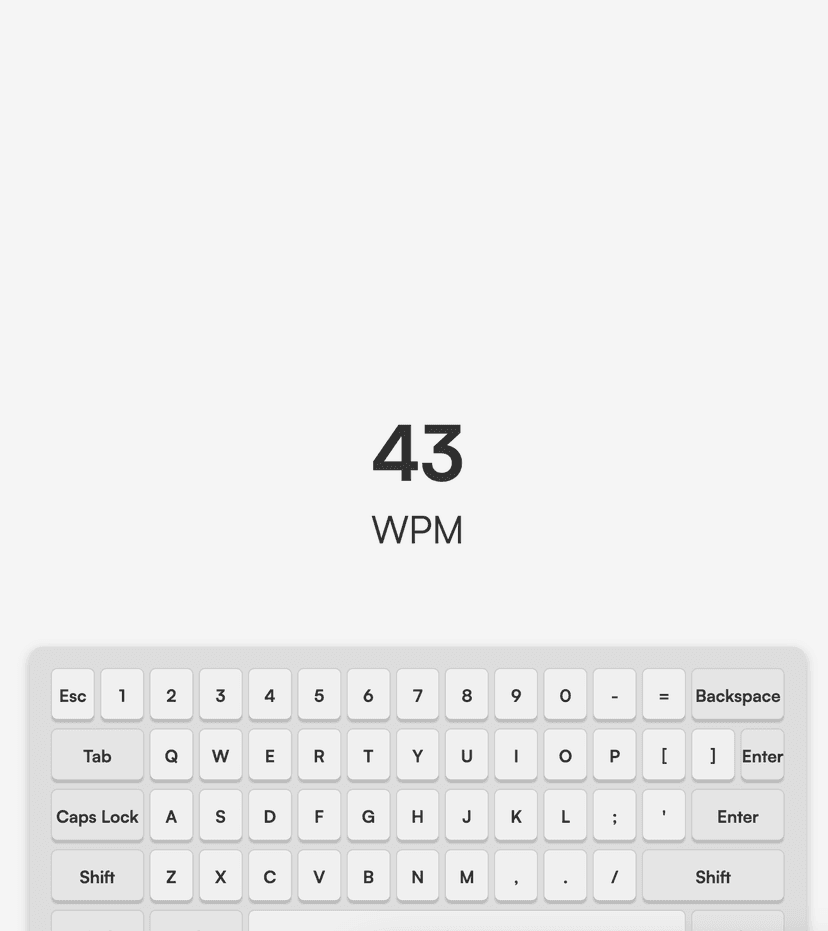Screen dimensions: 828x931
Task: Hit the G key
Action: 368,816
